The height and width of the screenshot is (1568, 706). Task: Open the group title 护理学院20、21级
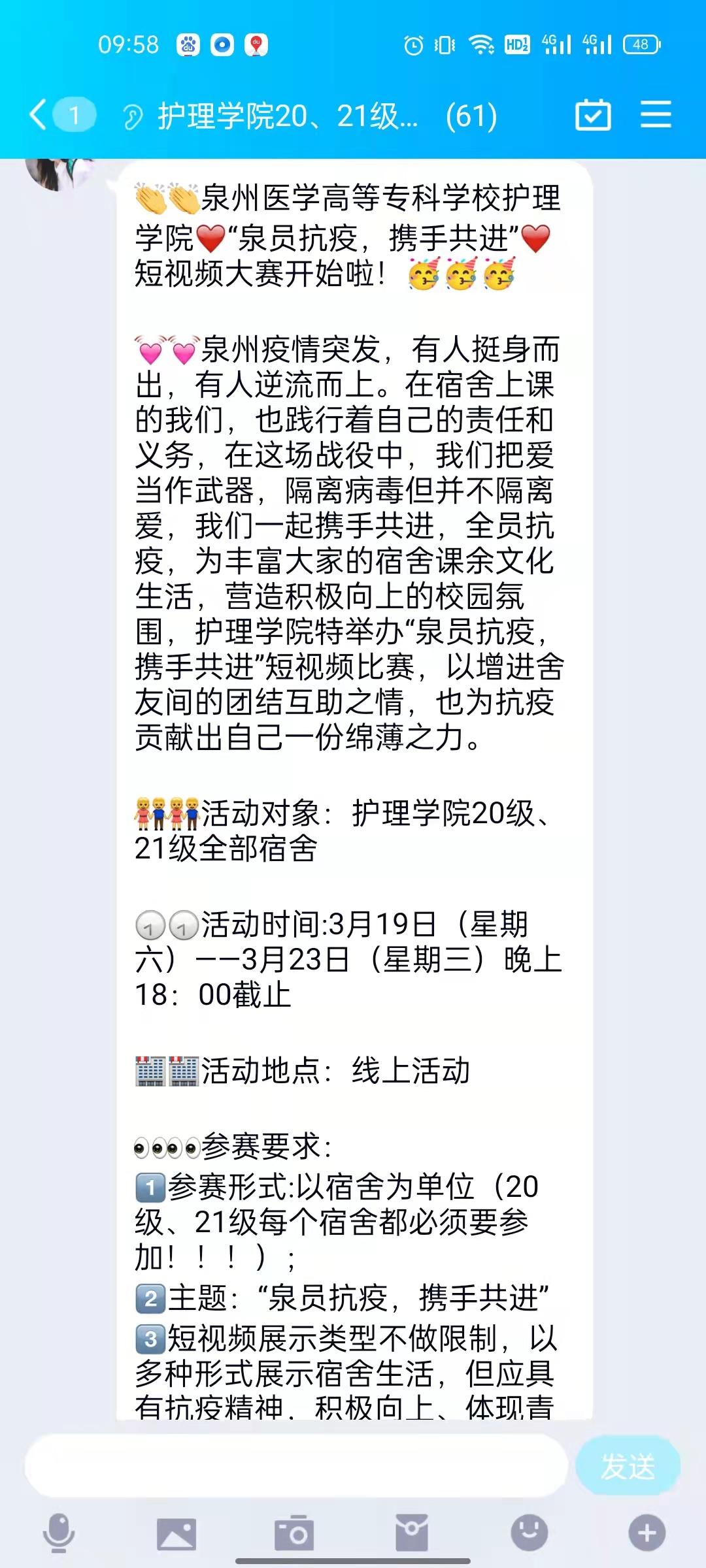(x=288, y=117)
